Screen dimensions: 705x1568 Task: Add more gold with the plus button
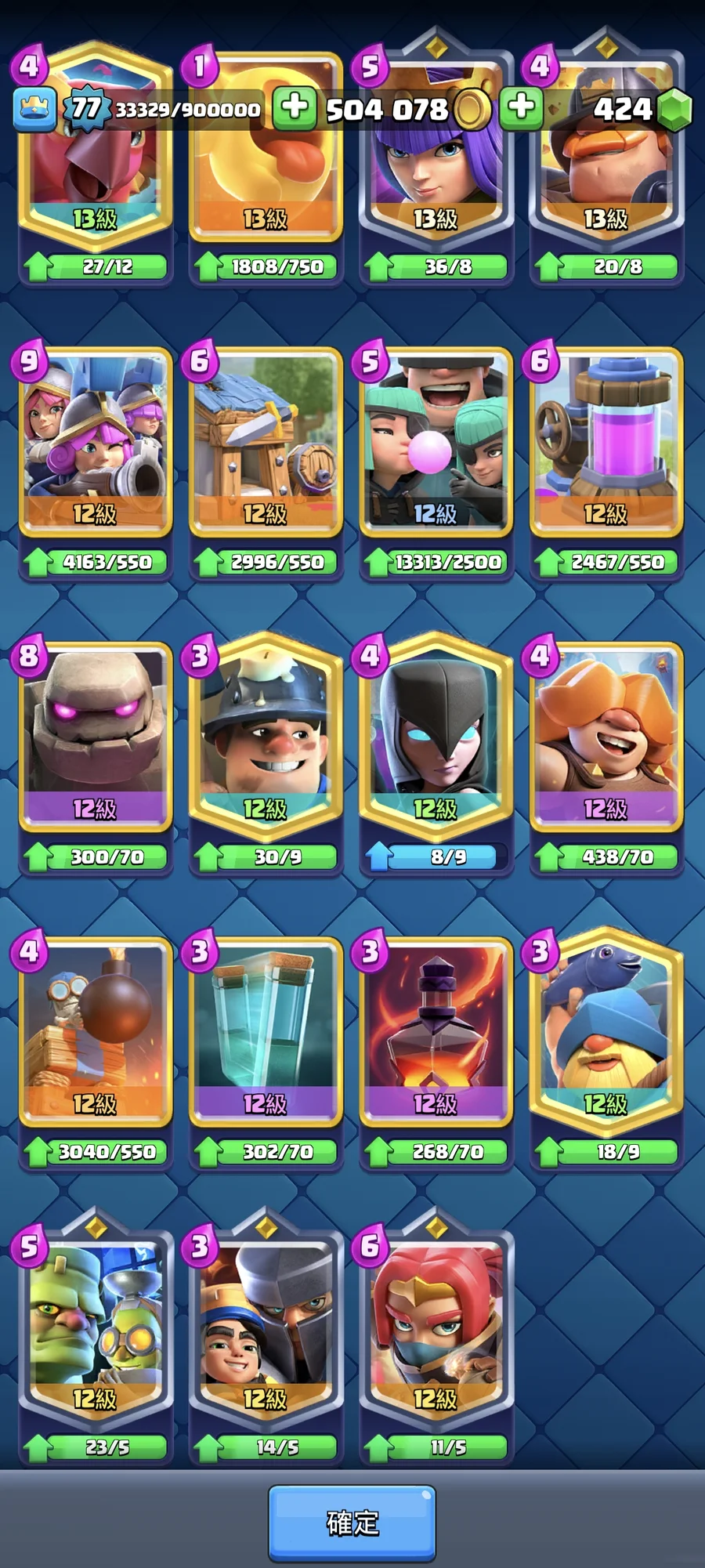[x=295, y=107]
